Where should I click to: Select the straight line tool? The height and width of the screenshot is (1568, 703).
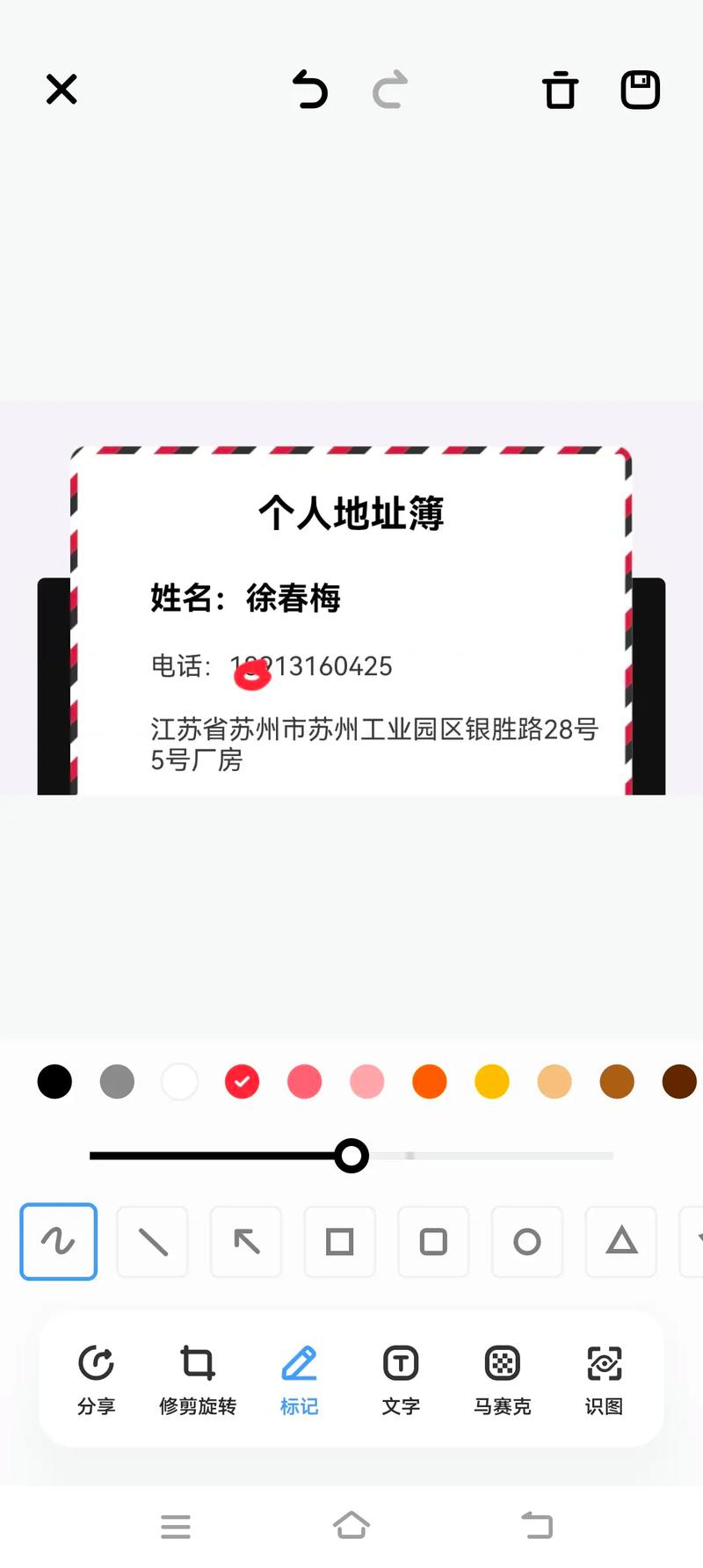(152, 1242)
